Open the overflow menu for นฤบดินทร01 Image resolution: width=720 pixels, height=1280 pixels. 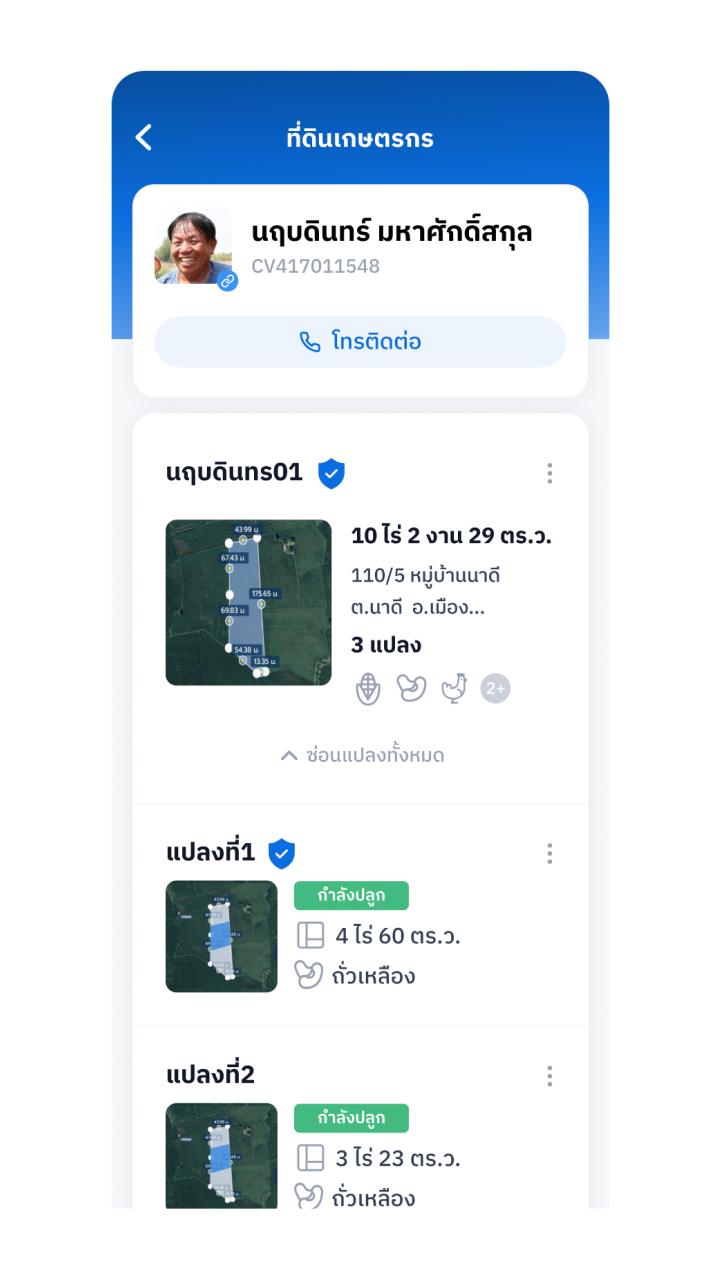549,473
